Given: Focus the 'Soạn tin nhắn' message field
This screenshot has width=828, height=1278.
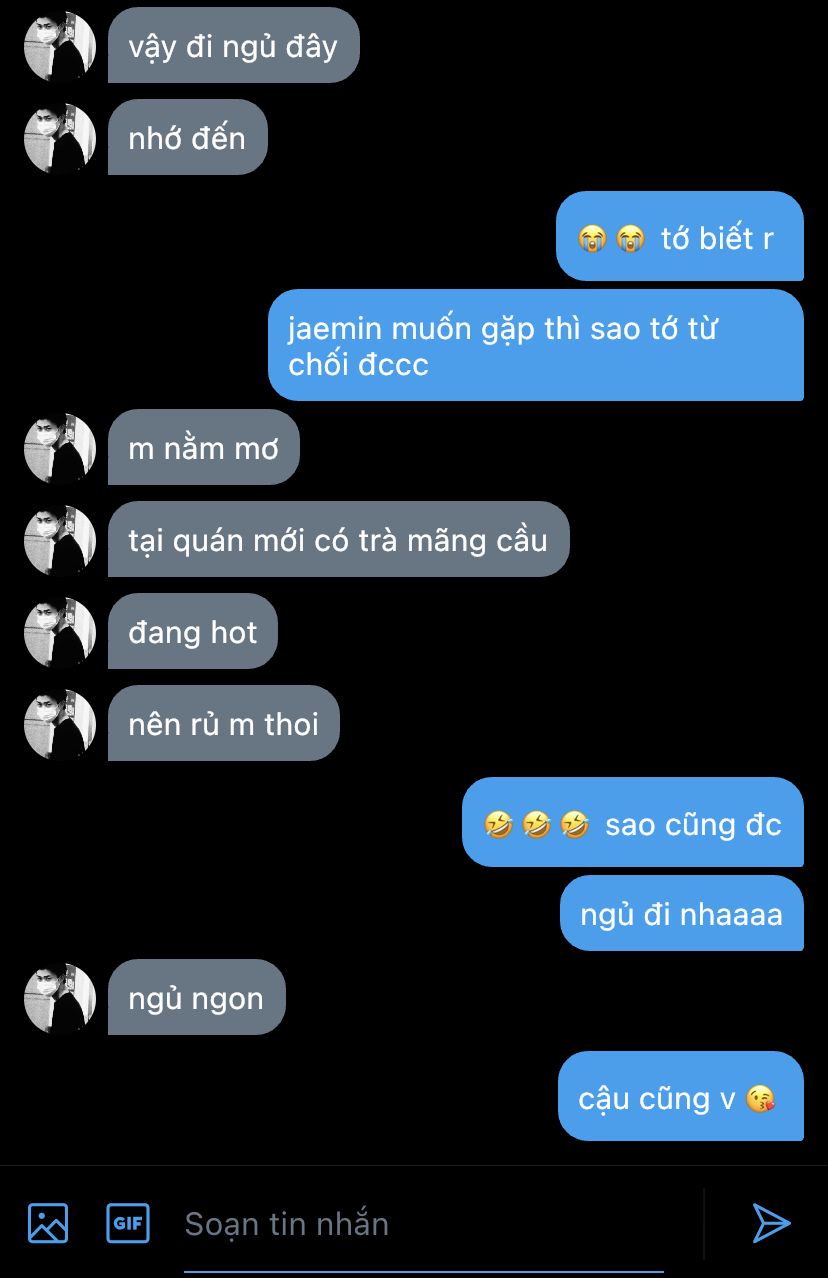Looking at the screenshot, I should (420, 1224).
